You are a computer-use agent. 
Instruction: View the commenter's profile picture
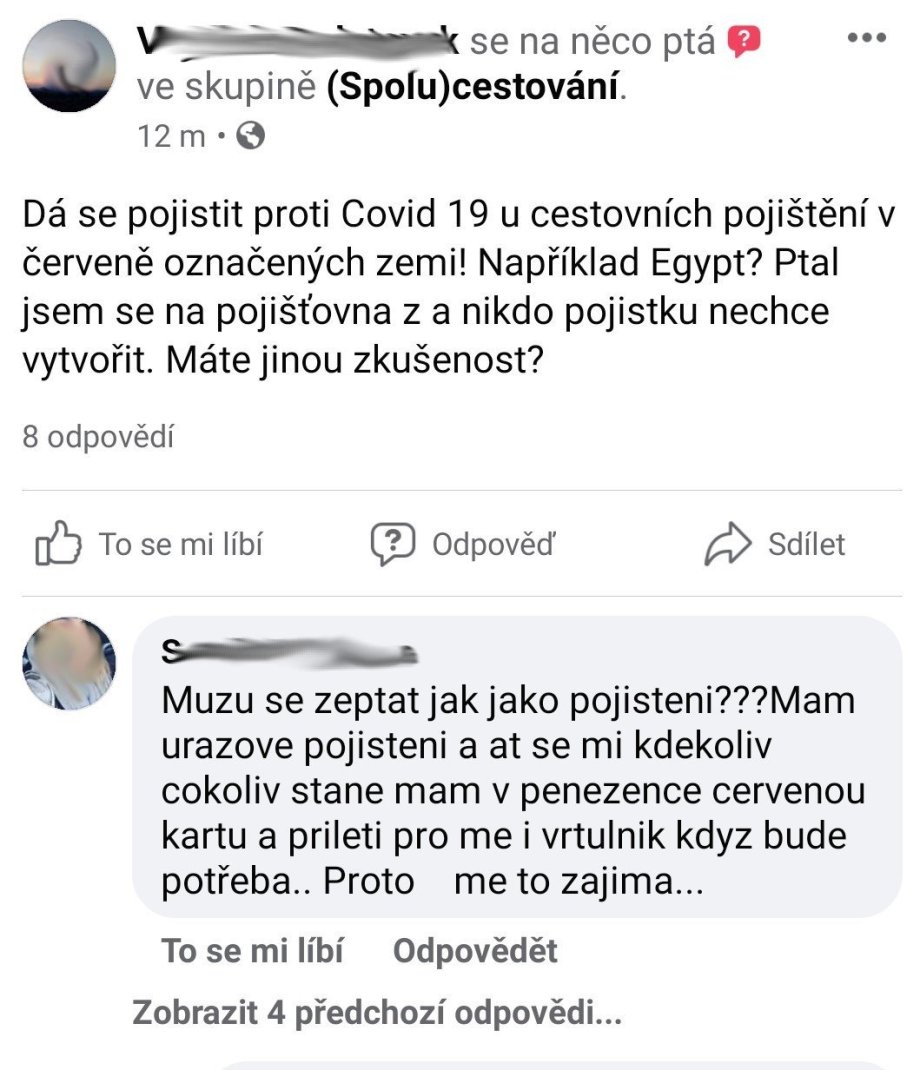coord(69,664)
